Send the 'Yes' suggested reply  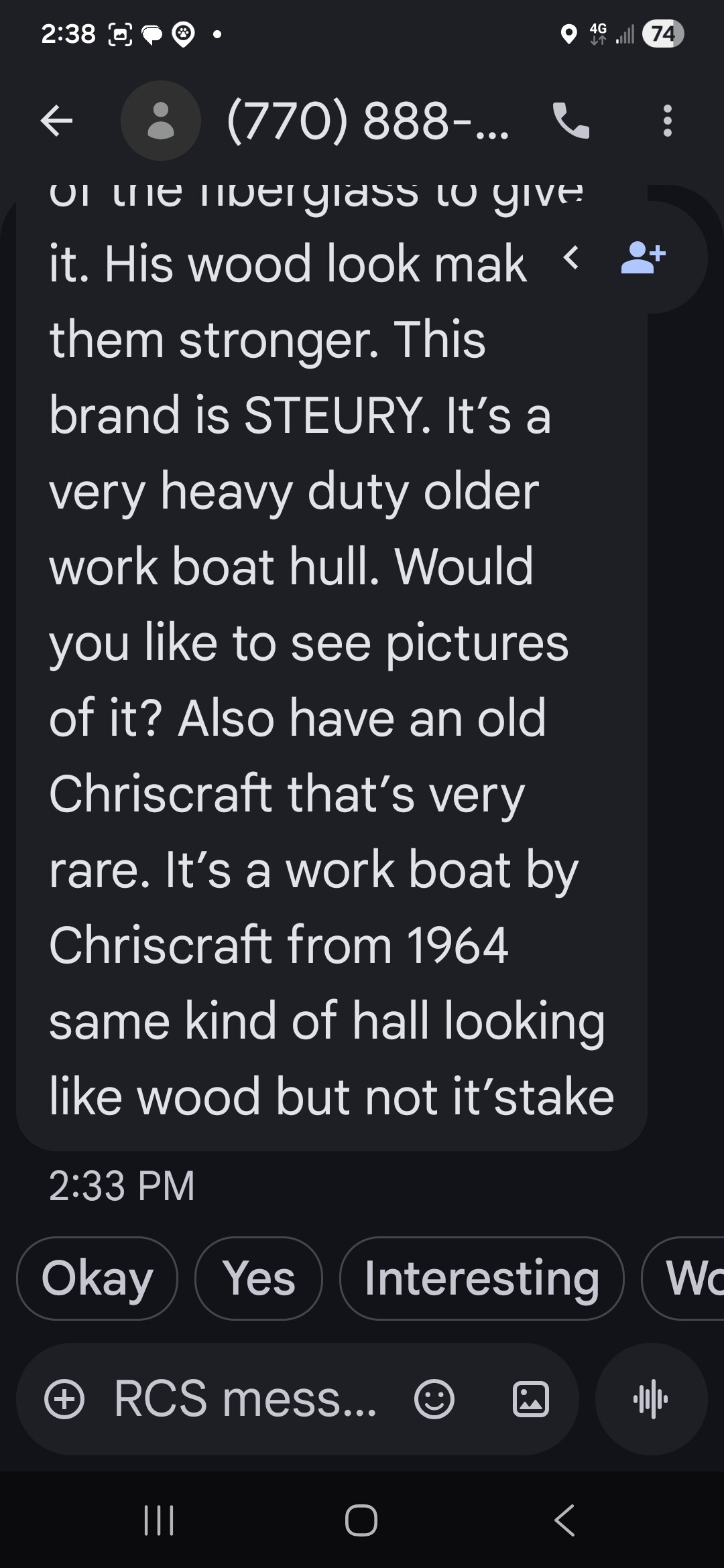259,1278
